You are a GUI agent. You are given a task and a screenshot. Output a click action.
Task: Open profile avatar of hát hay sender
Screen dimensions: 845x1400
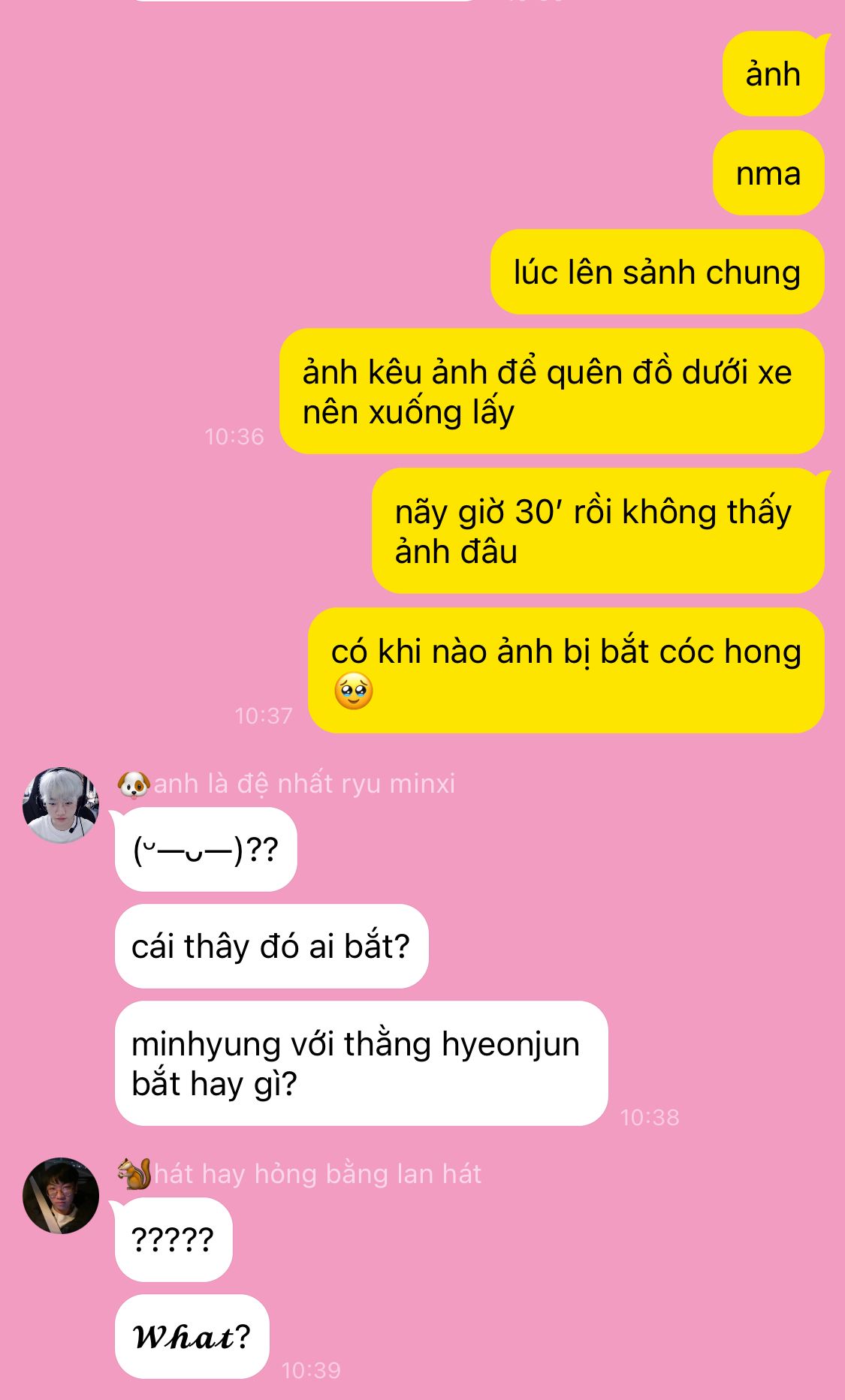(x=61, y=1195)
